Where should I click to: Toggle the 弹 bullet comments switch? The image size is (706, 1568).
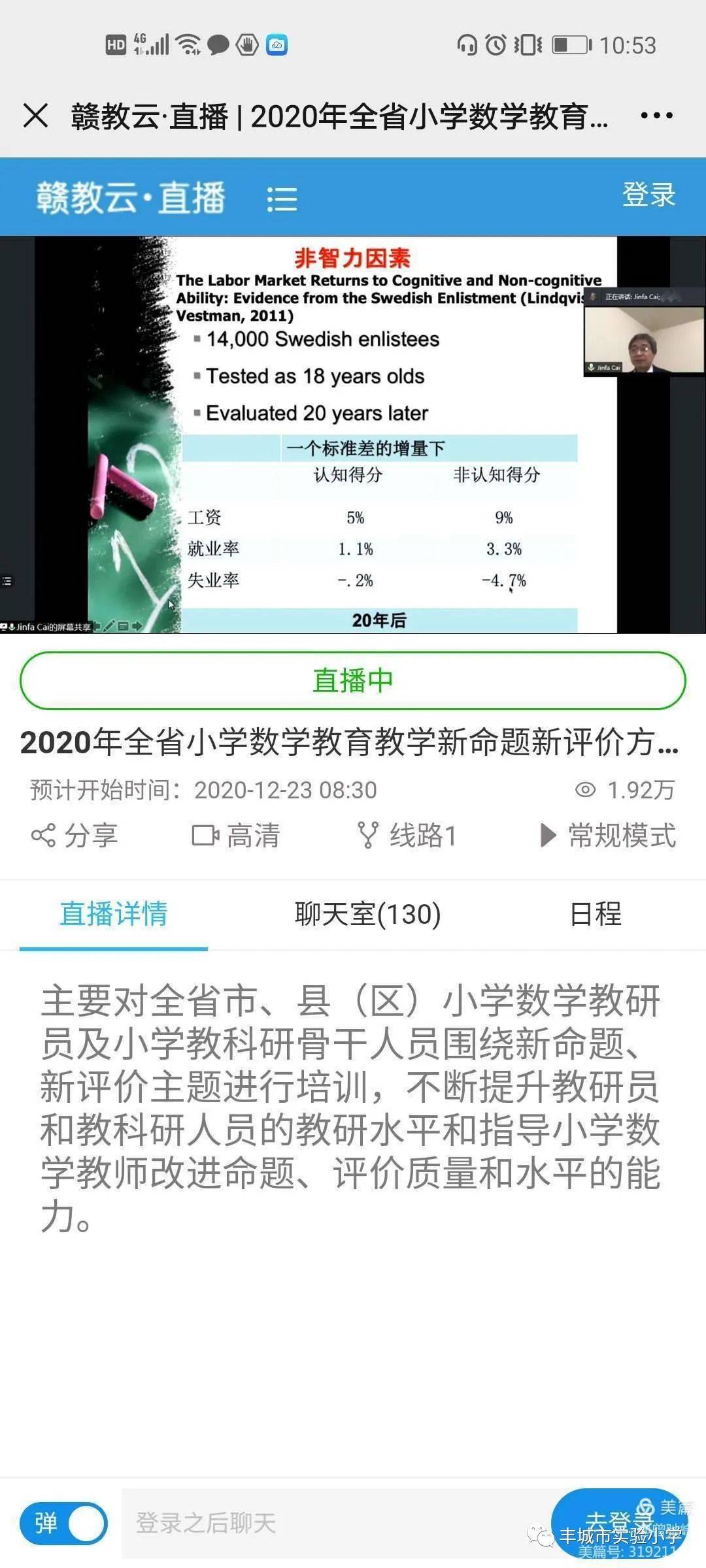tap(63, 1524)
